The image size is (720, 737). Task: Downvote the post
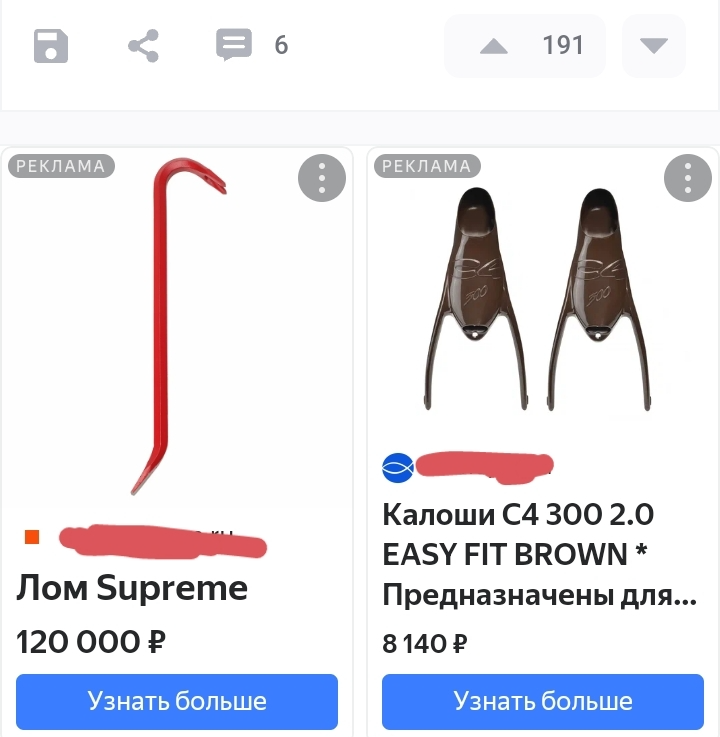click(653, 46)
